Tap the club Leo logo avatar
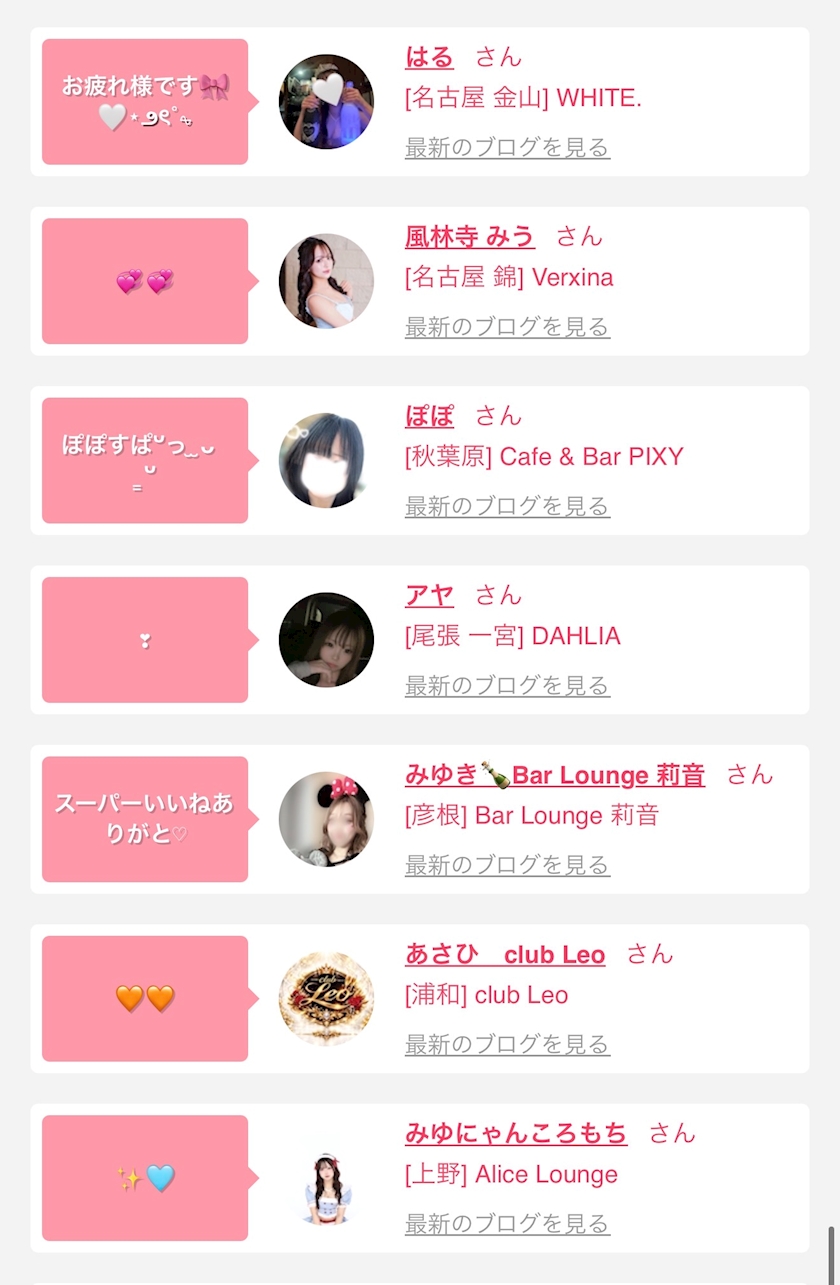 [x=326, y=999]
